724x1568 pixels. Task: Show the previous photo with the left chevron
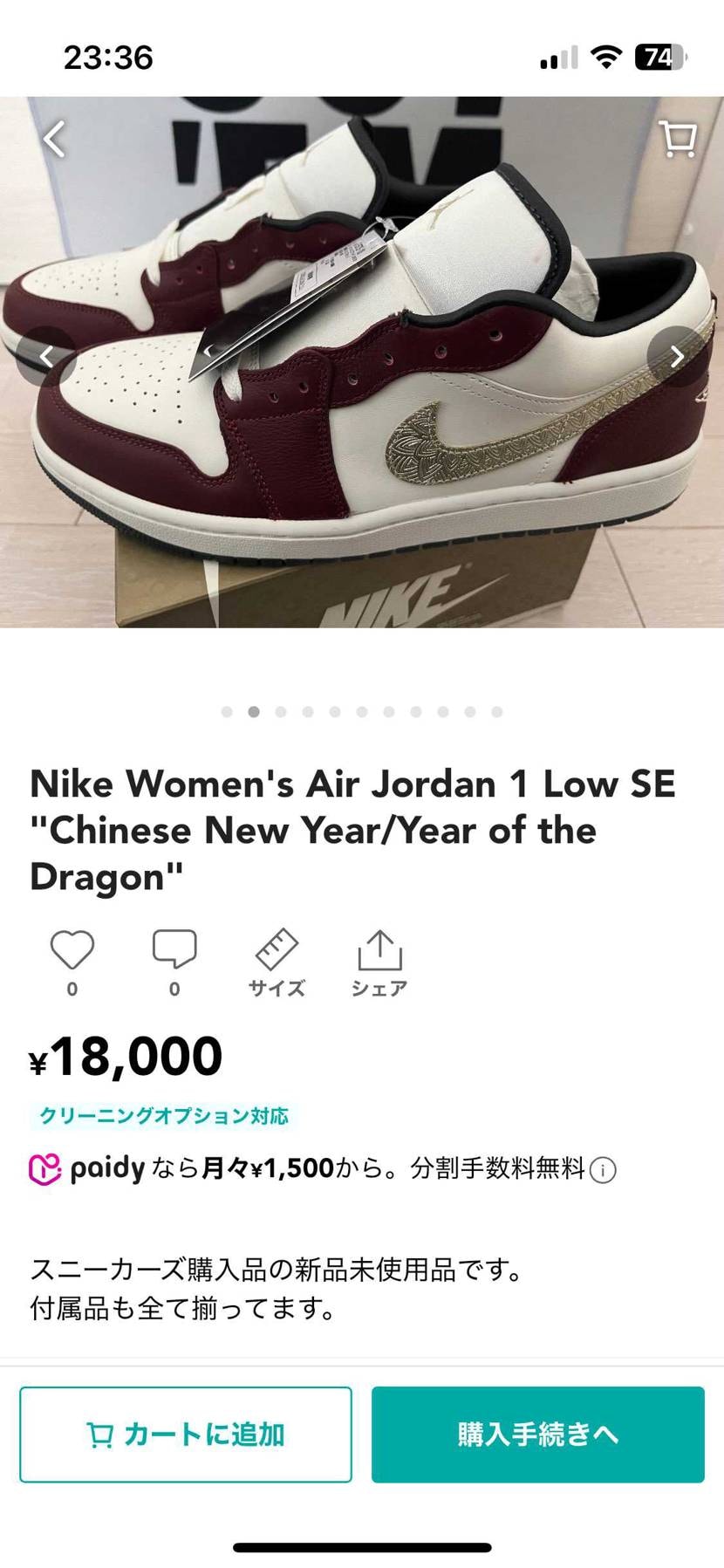[48, 356]
